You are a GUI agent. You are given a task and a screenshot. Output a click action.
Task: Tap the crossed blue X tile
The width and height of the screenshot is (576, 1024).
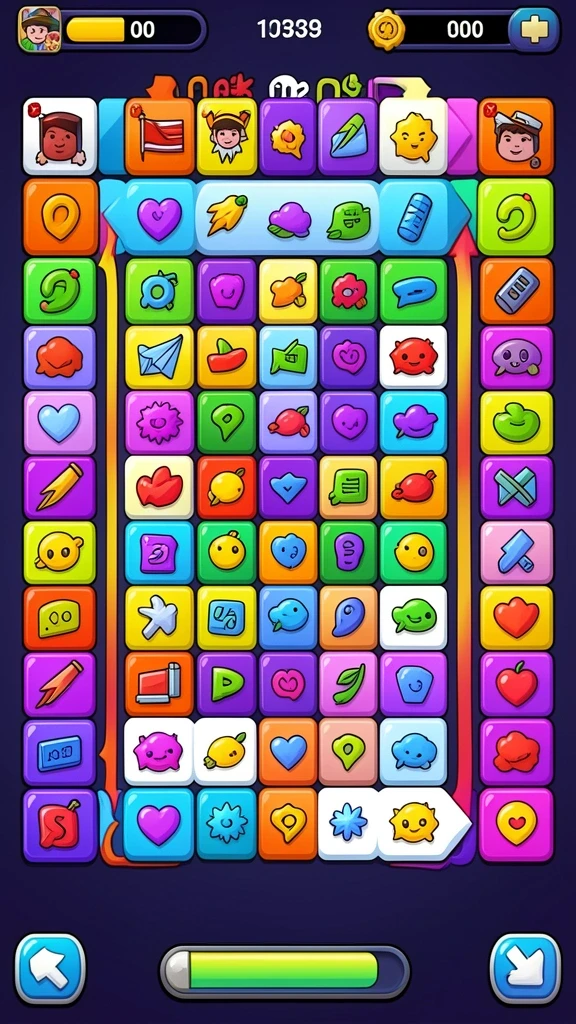pos(516,487)
